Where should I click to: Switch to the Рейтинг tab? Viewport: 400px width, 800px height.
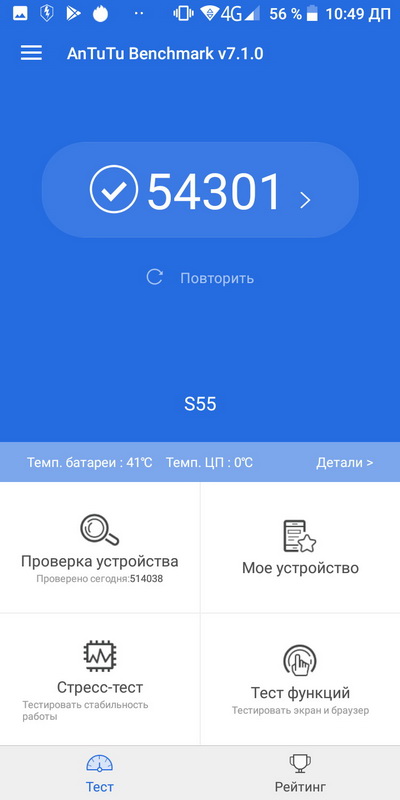click(301, 773)
